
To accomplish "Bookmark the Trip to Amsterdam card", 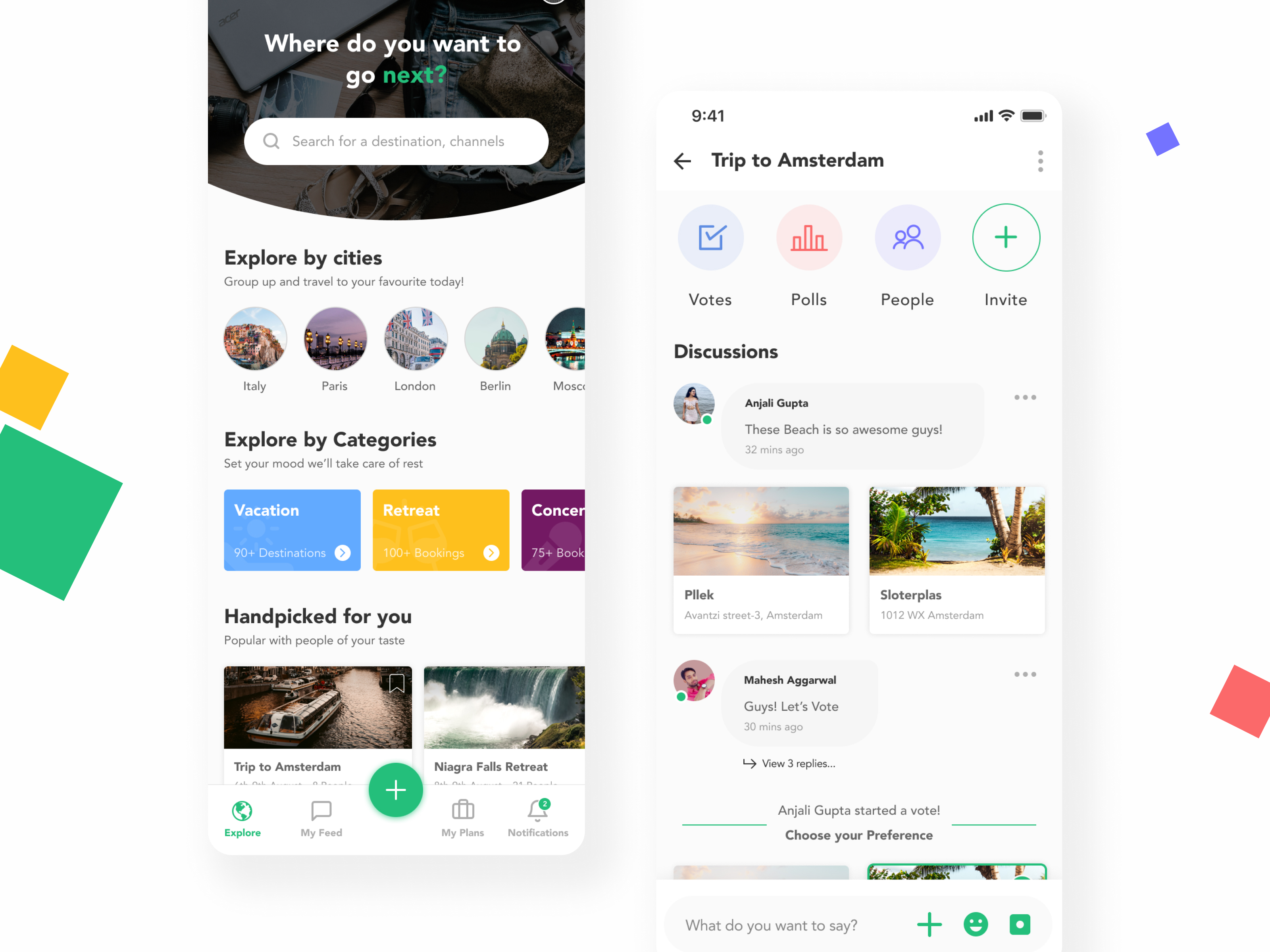I will [x=396, y=683].
